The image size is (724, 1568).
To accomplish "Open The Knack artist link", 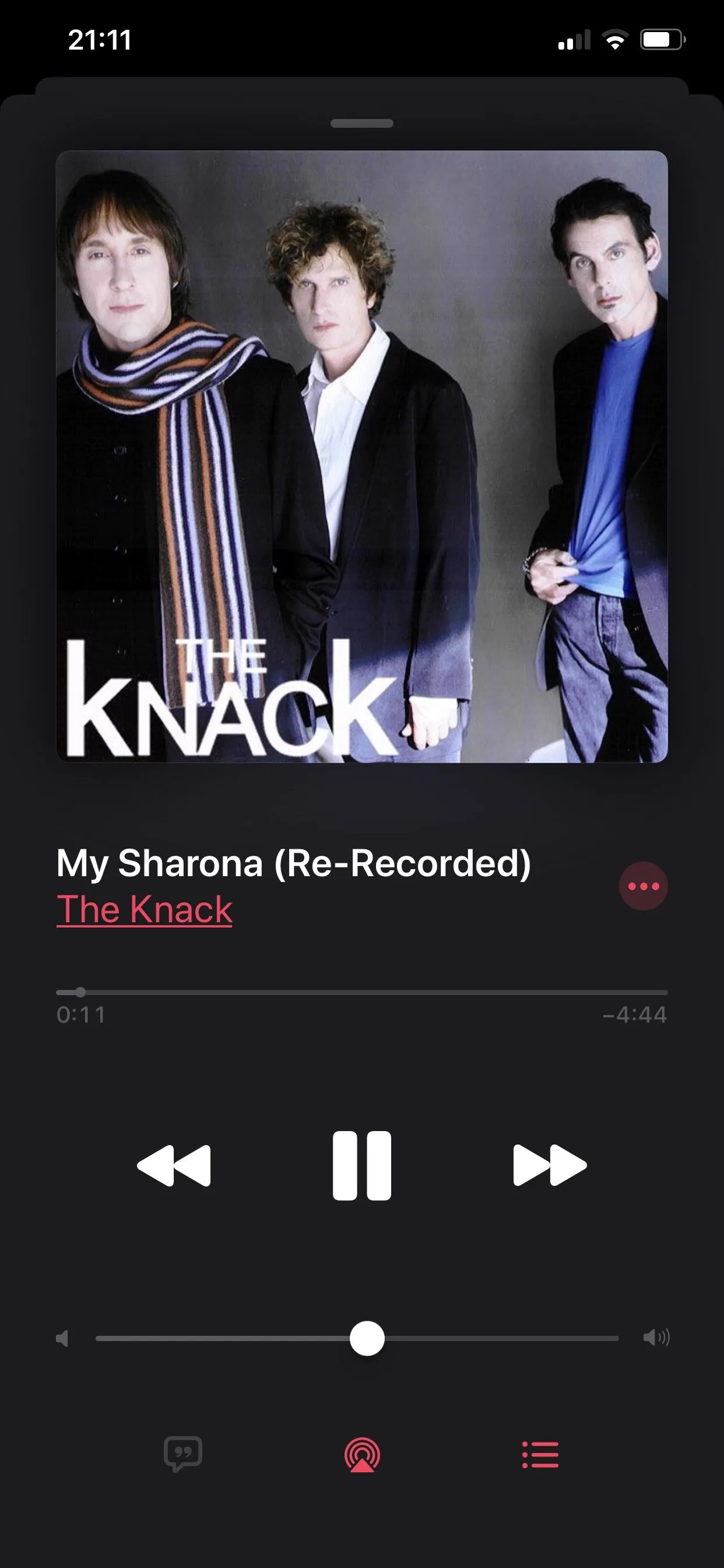I will pyautogui.click(x=145, y=910).
